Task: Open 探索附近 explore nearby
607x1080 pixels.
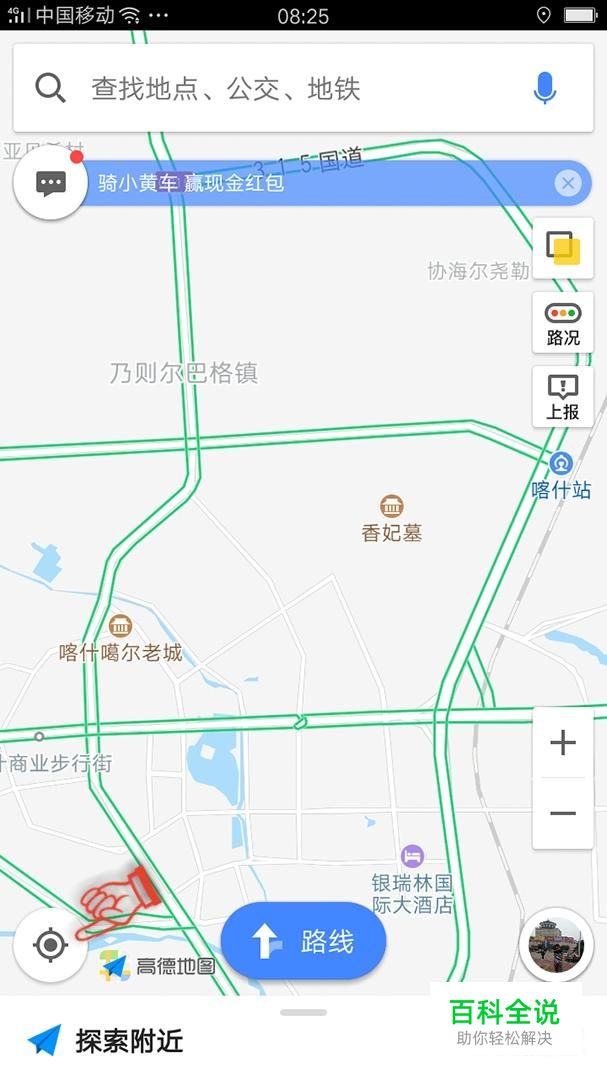Action: [106, 1040]
